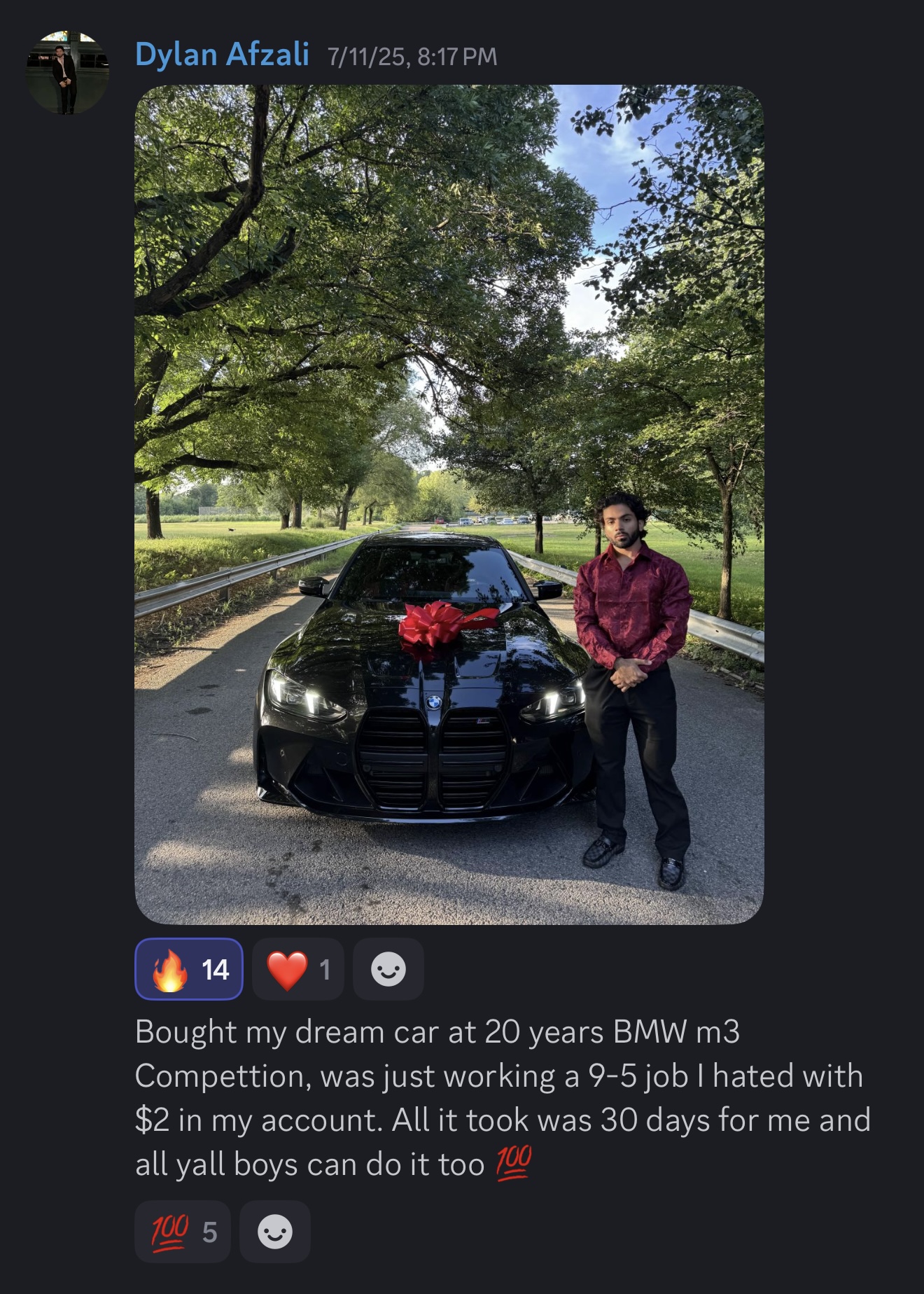Screen dimensions: 924x1294
Task: Add a new reaction to the text message
Action: (x=275, y=1232)
